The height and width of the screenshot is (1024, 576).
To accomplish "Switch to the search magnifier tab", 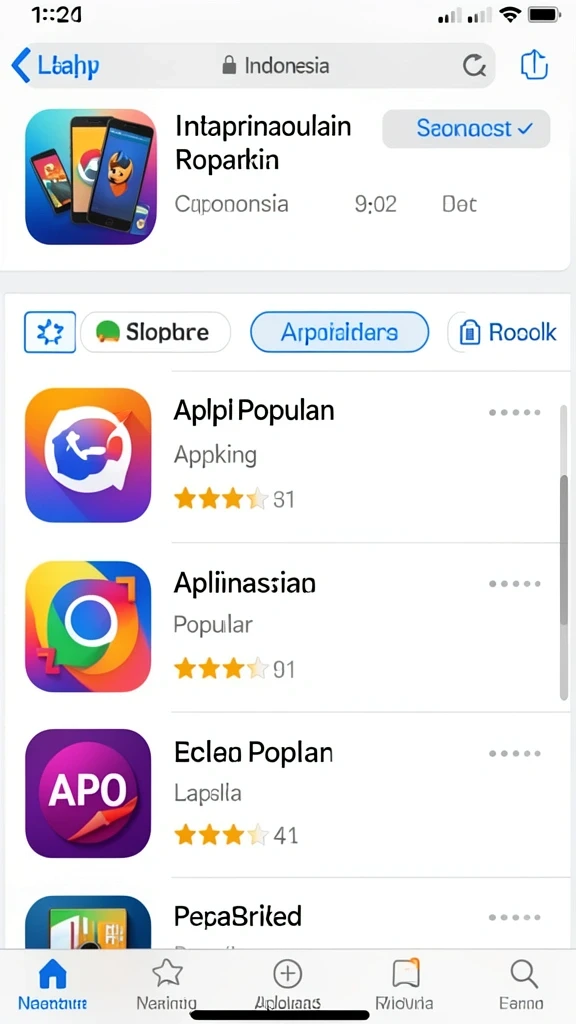I will [x=522, y=985].
